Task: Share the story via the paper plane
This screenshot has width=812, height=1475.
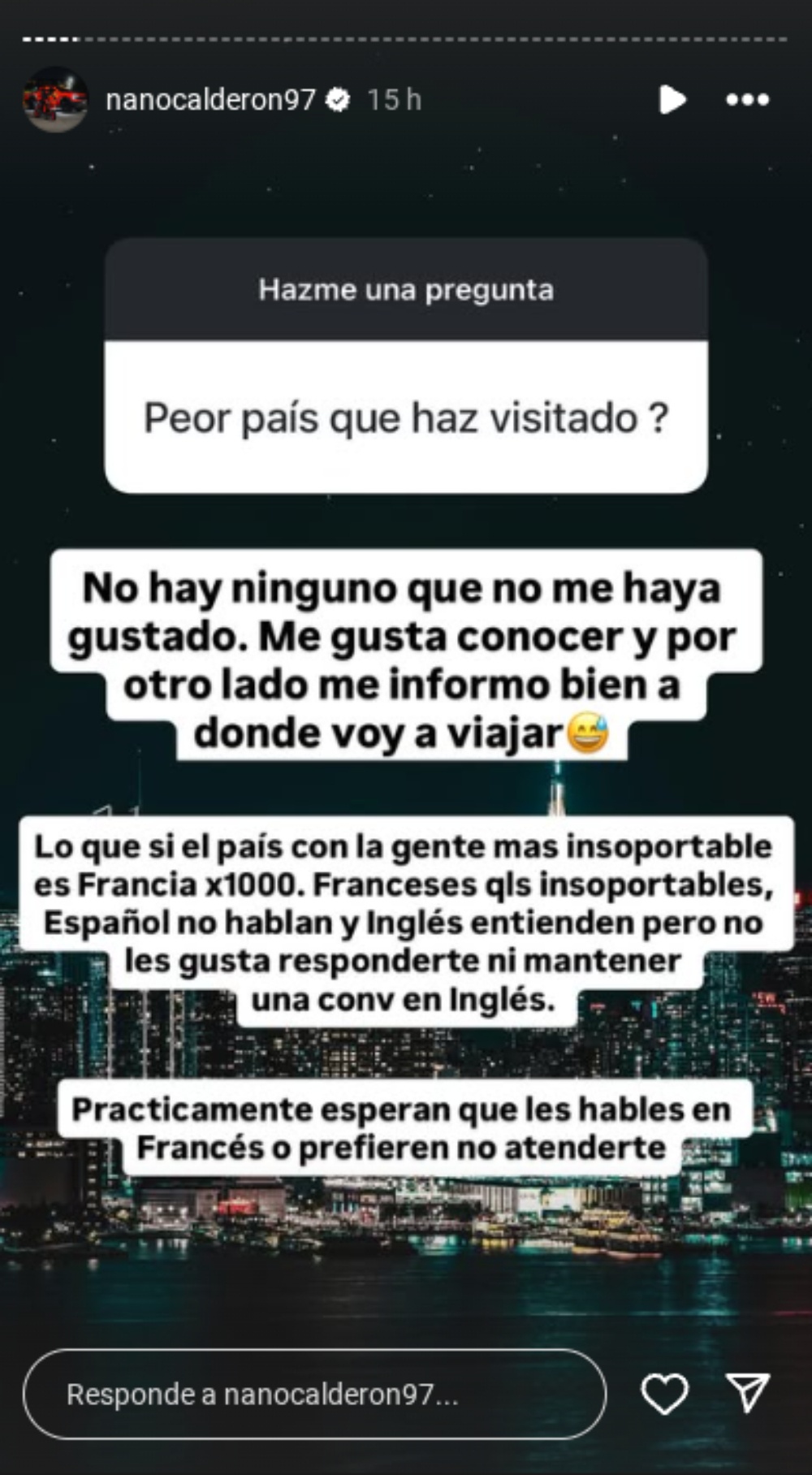Action: (x=748, y=1394)
